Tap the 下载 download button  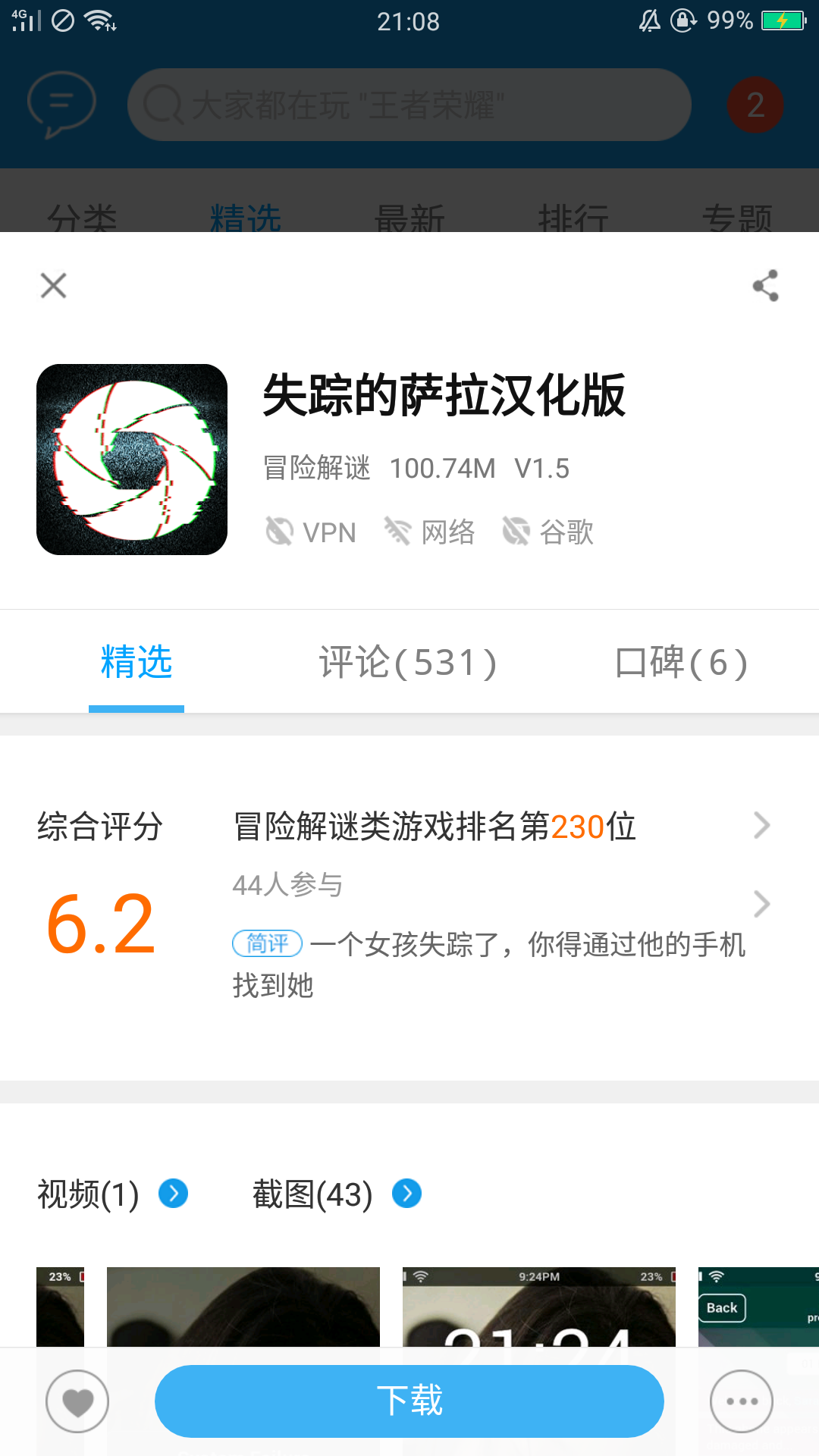409,1401
